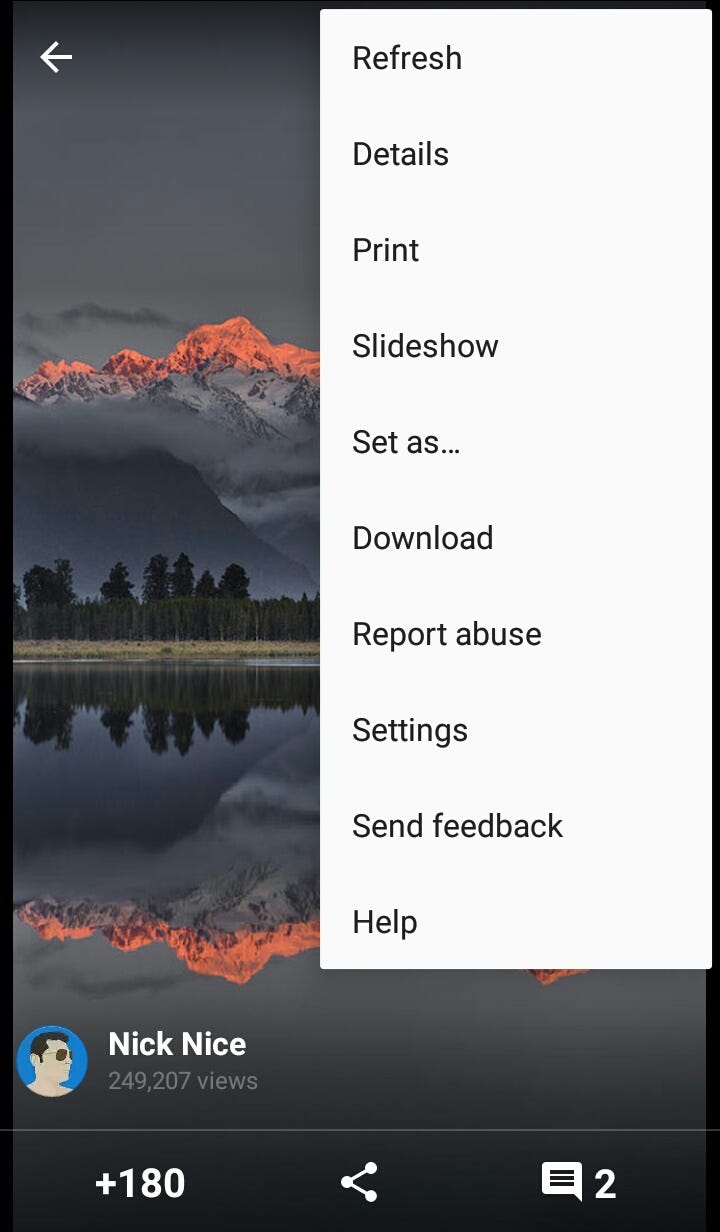Screen dimensions: 720x1232
Task: Open Nick Nice's profile picture
Action: 52,1061
